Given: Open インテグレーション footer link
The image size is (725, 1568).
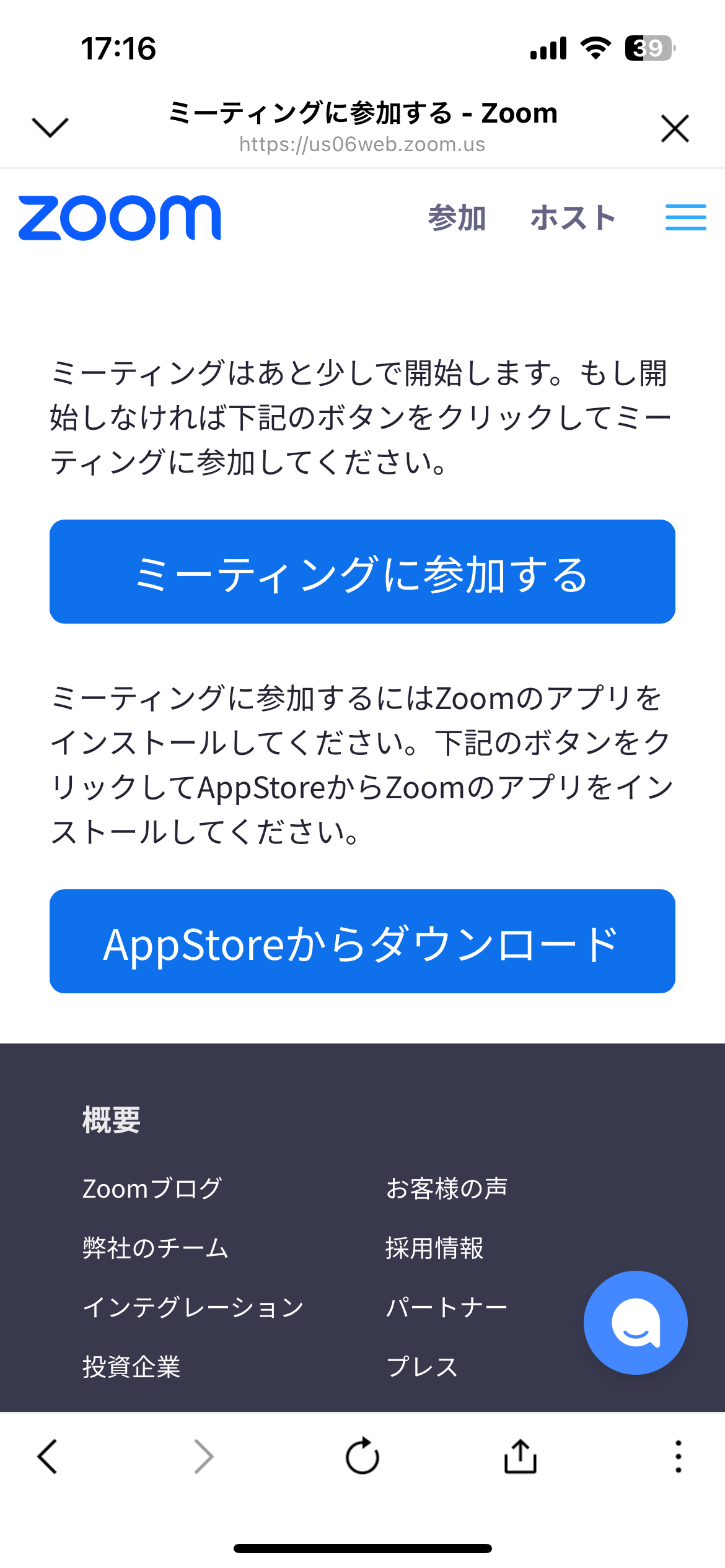Looking at the screenshot, I should pyautogui.click(x=193, y=1307).
